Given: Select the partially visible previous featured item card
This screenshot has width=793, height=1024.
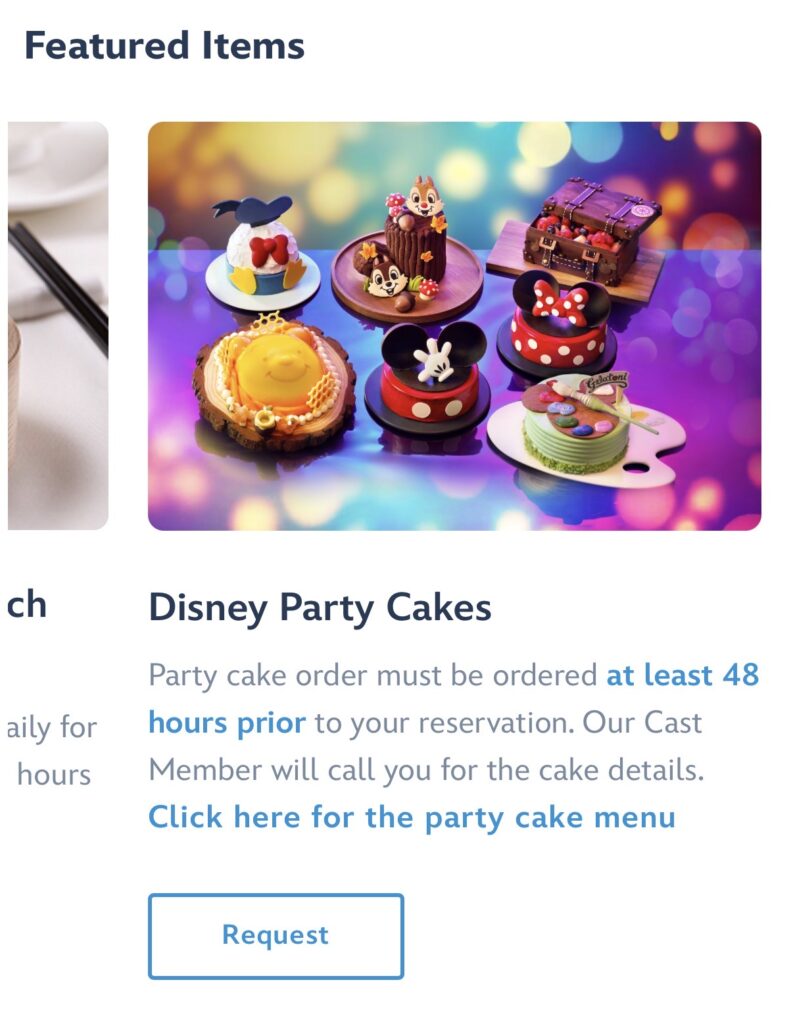Looking at the screenshot, I should point(58,326).
